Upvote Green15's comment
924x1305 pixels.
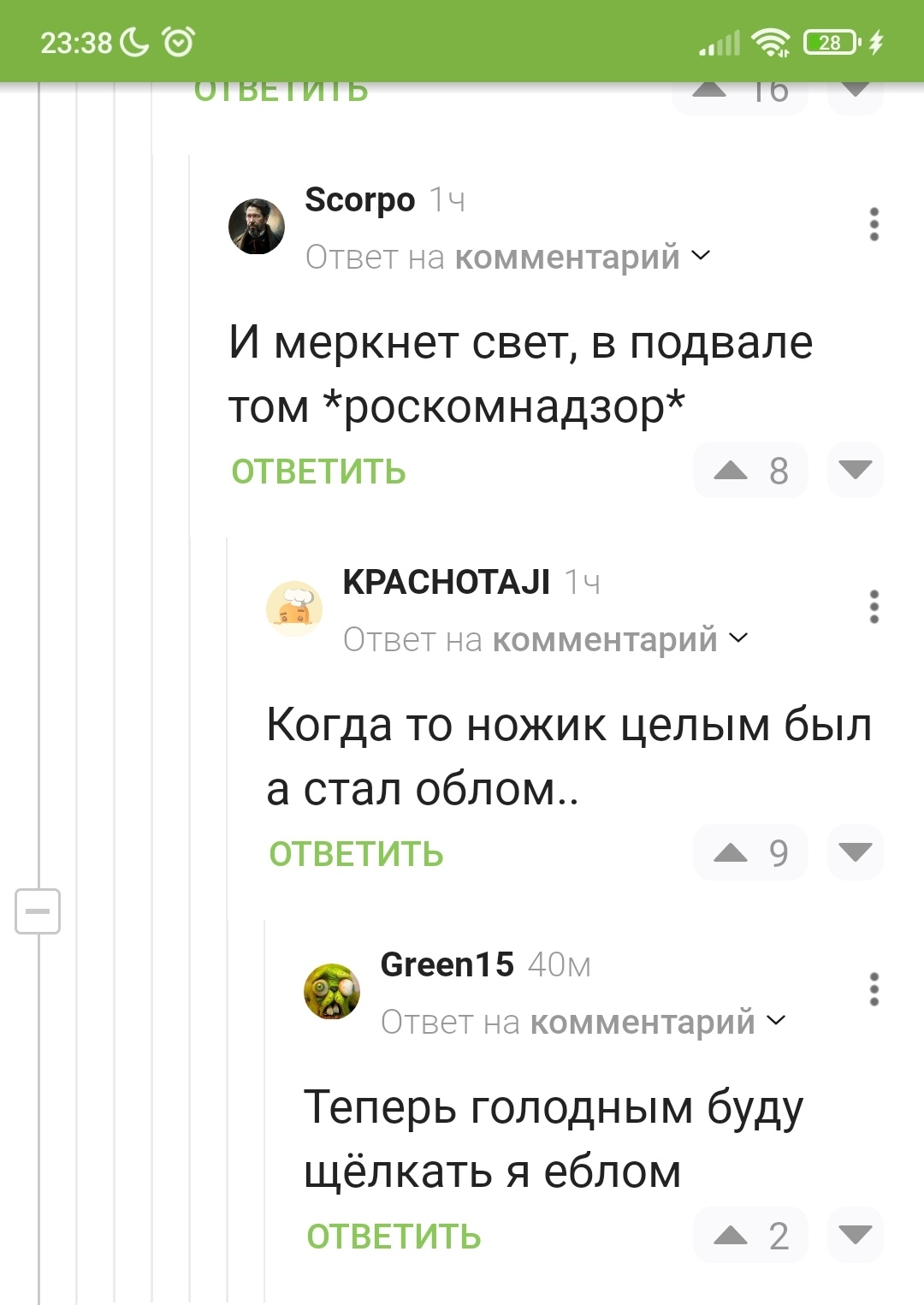(x=731, y=1235)
